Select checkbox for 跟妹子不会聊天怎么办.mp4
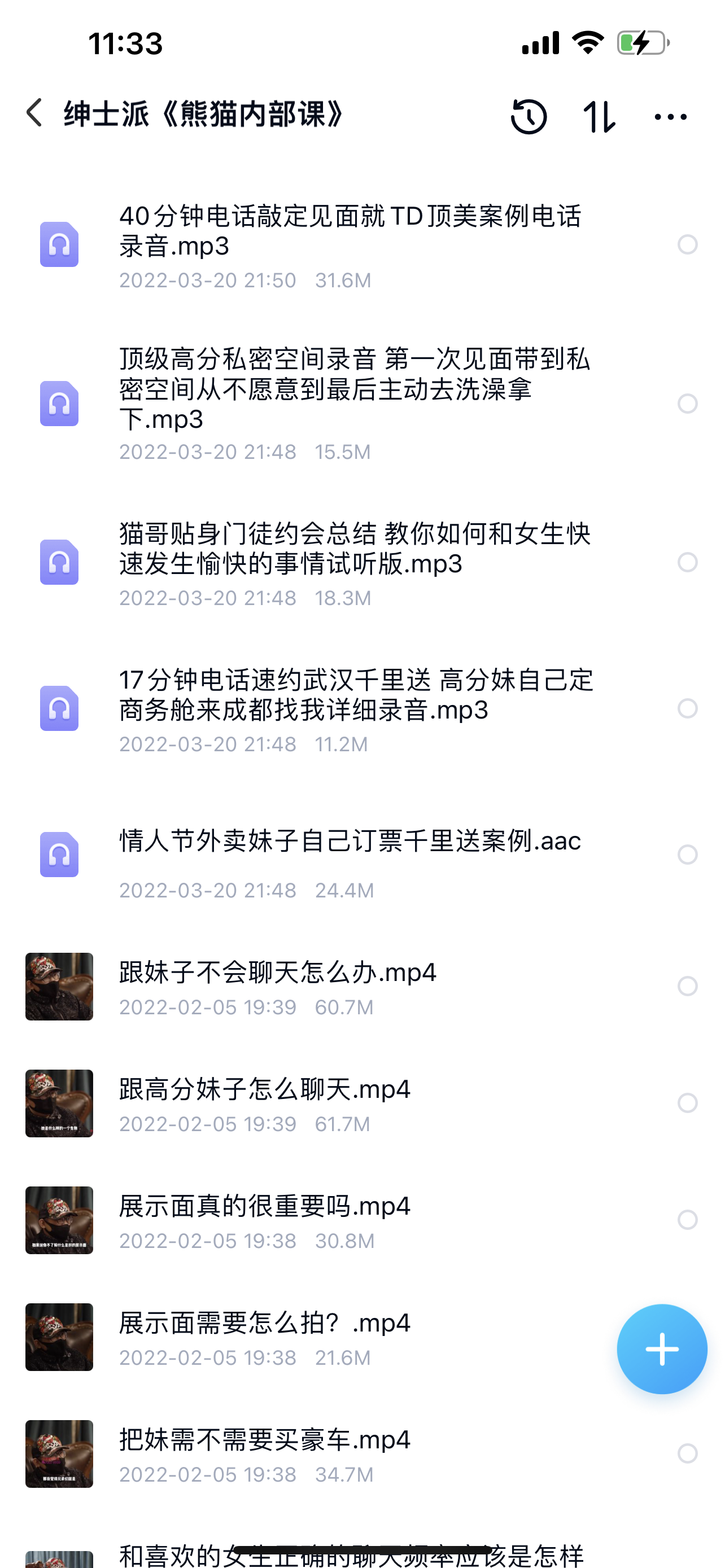725x1568 pixels. tap(687, 986)
